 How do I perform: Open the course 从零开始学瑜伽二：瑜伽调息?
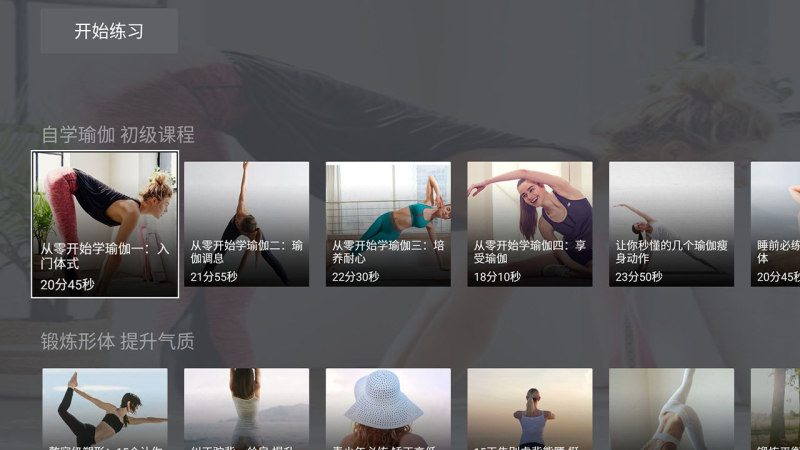[x=246, y=224]
